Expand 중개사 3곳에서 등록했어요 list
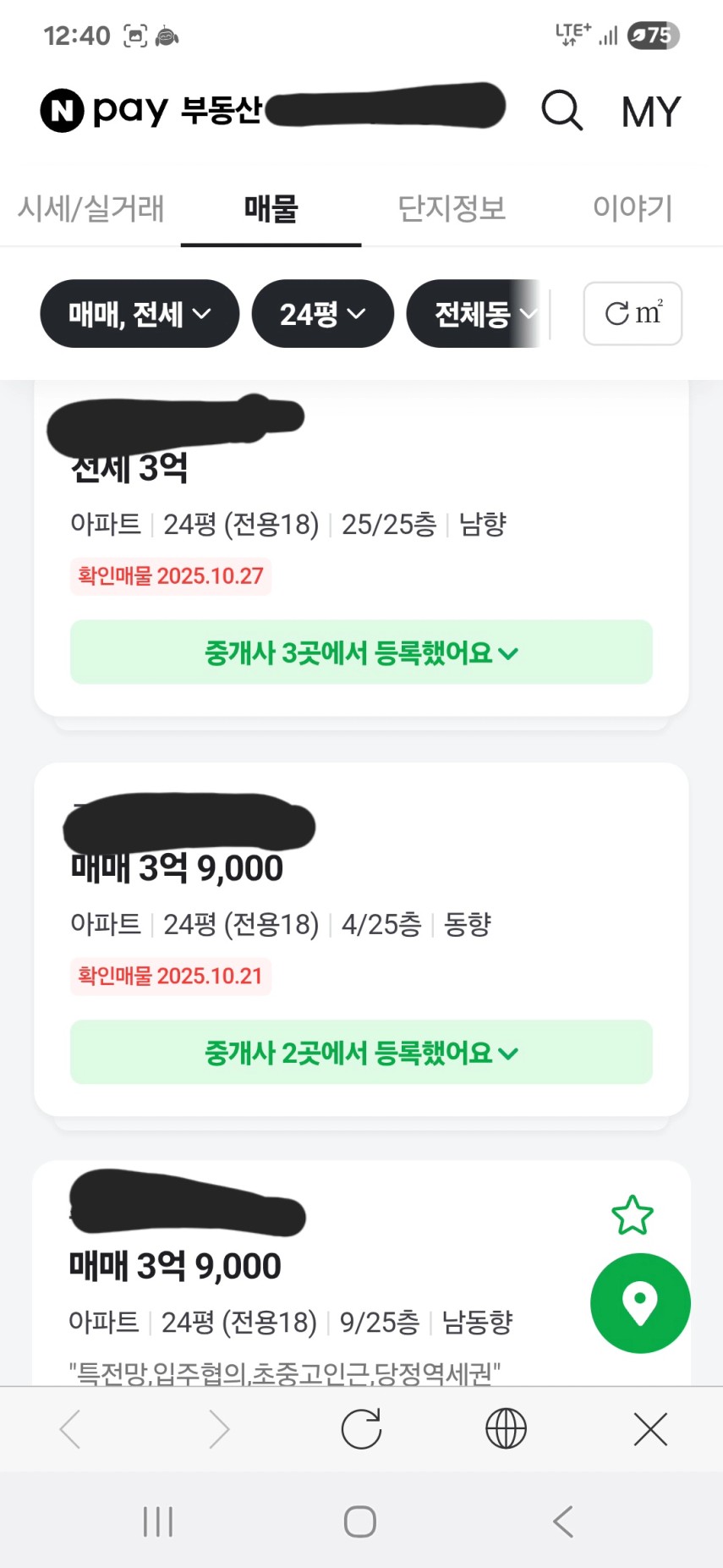723x1568 pixels. click(x=361, y=652)
